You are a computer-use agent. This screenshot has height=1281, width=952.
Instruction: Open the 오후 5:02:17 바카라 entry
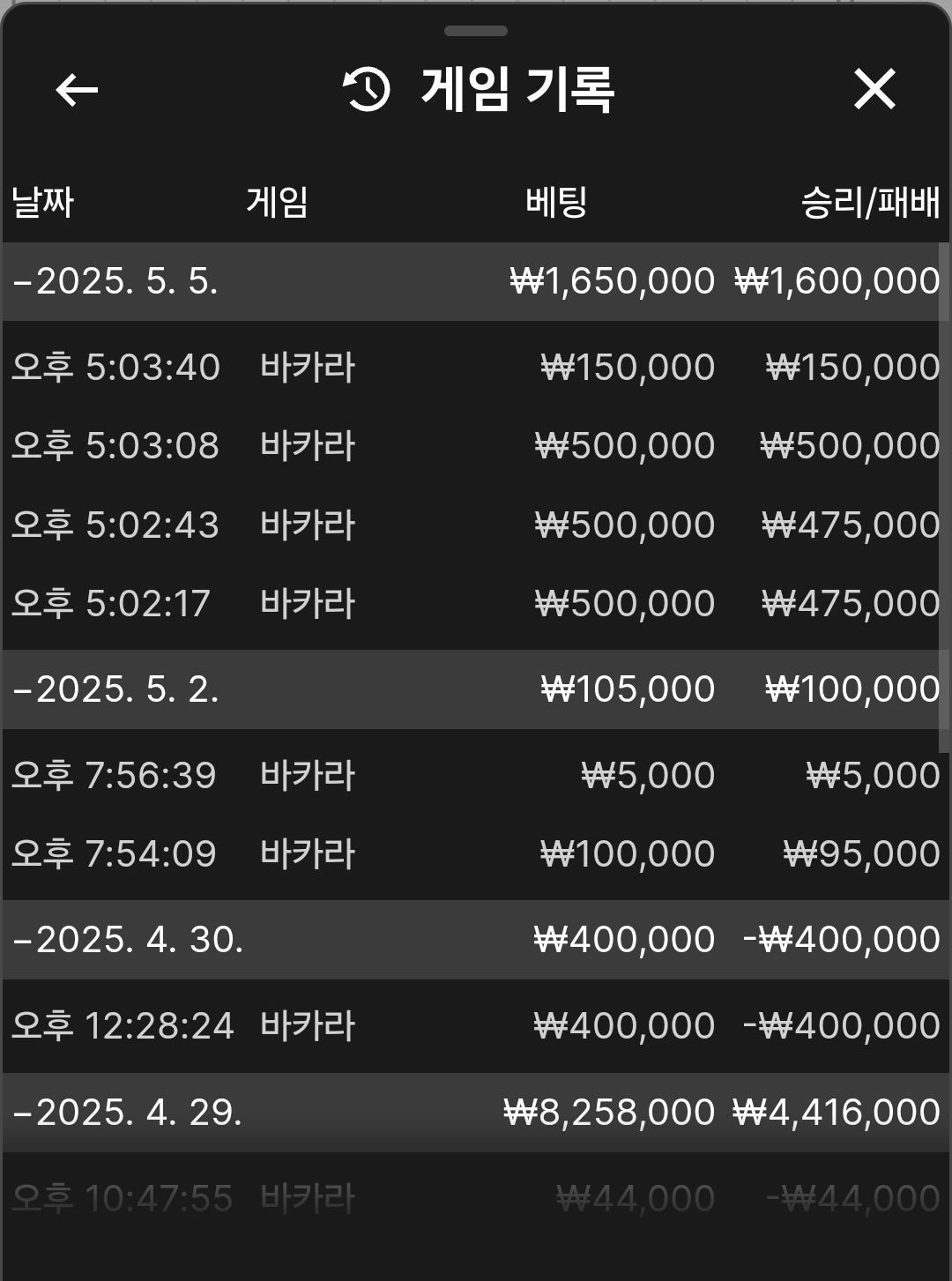click(476, 604)
